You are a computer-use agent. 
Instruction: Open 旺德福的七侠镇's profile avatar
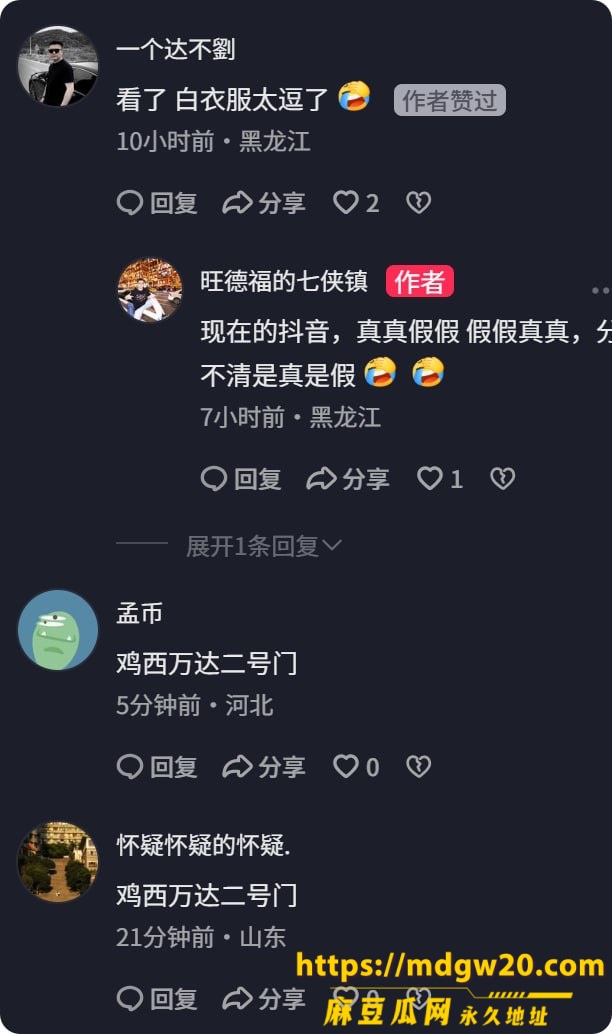pos(150,289)
